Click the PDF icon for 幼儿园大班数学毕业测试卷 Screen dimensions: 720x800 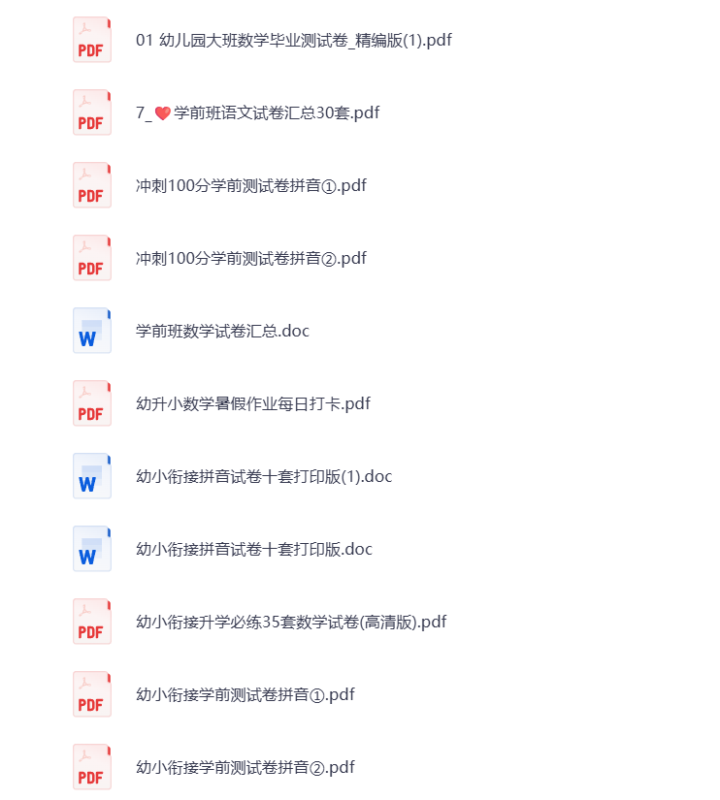(x=91, y=41)
